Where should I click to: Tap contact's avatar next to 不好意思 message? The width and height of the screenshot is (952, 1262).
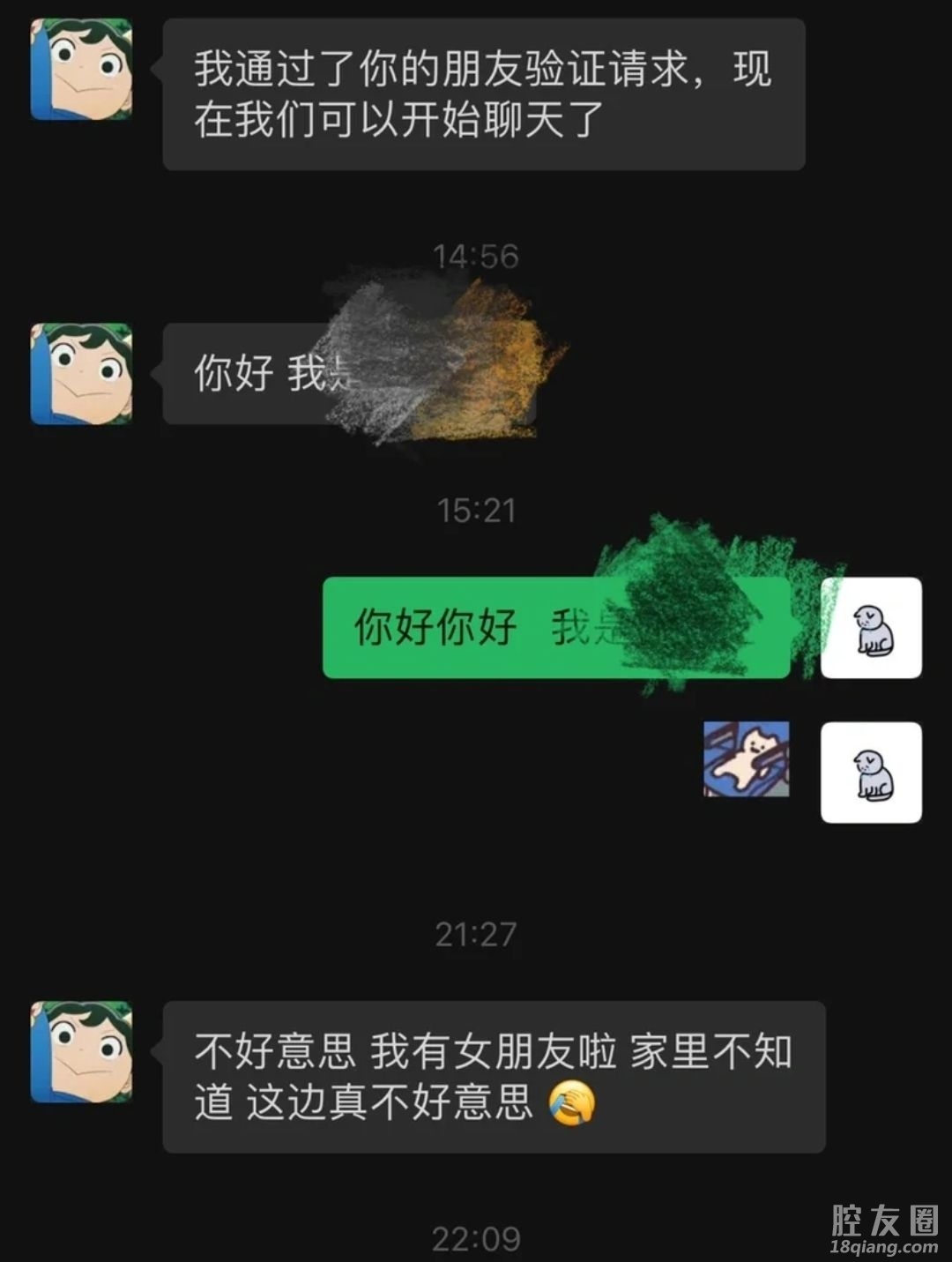click(81, 1051)
